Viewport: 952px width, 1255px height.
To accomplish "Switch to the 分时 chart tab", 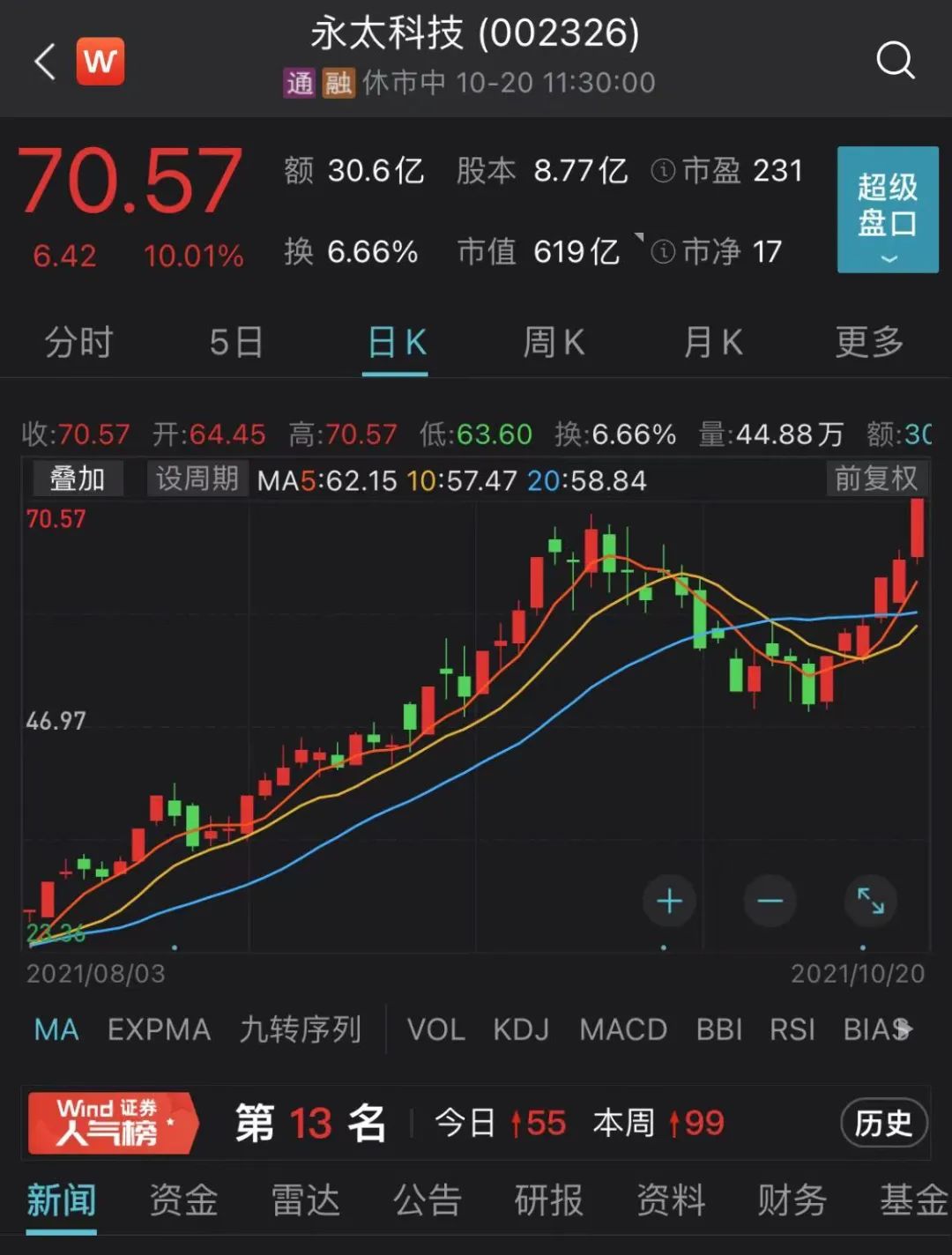I will 78,342.
